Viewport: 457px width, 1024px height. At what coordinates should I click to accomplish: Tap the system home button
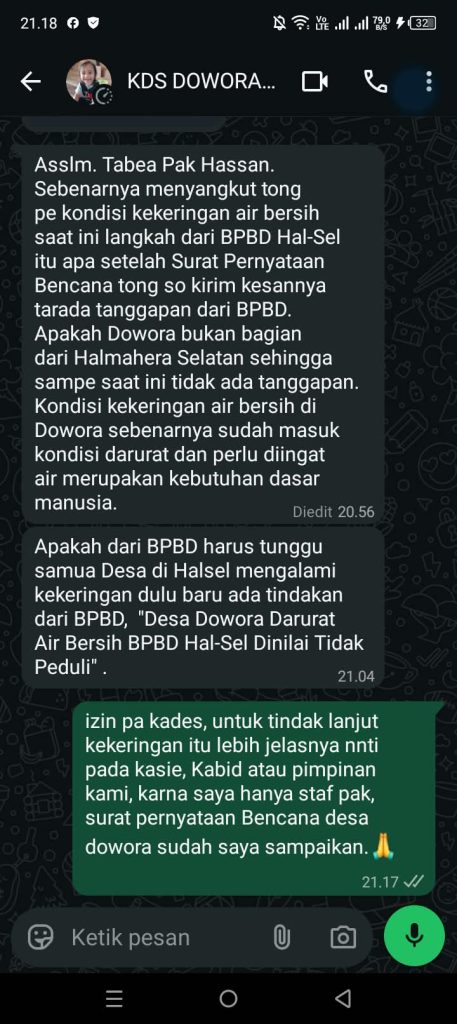click(228, 998)
